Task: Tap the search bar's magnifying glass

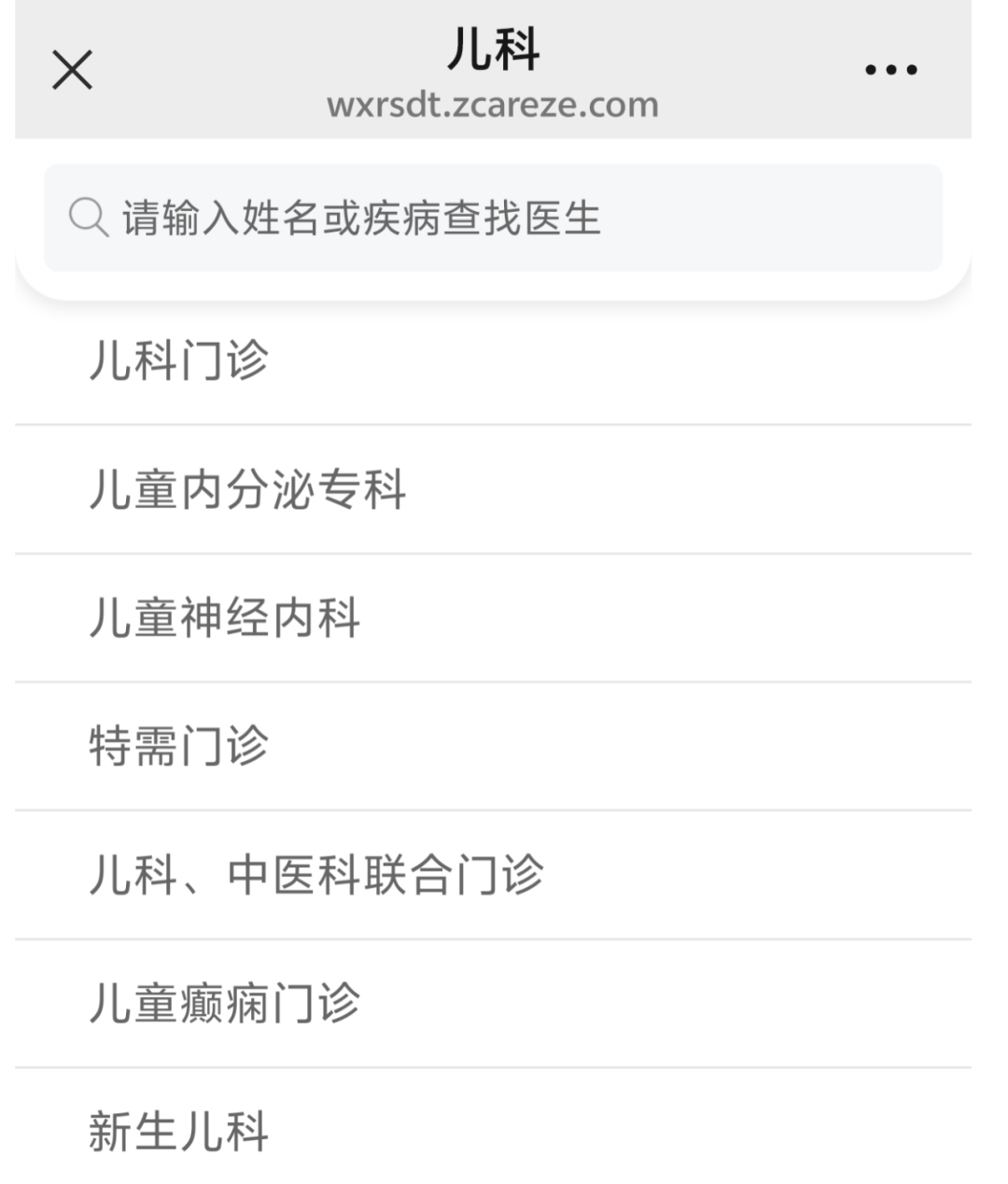Action: click(x=88, y=218)
